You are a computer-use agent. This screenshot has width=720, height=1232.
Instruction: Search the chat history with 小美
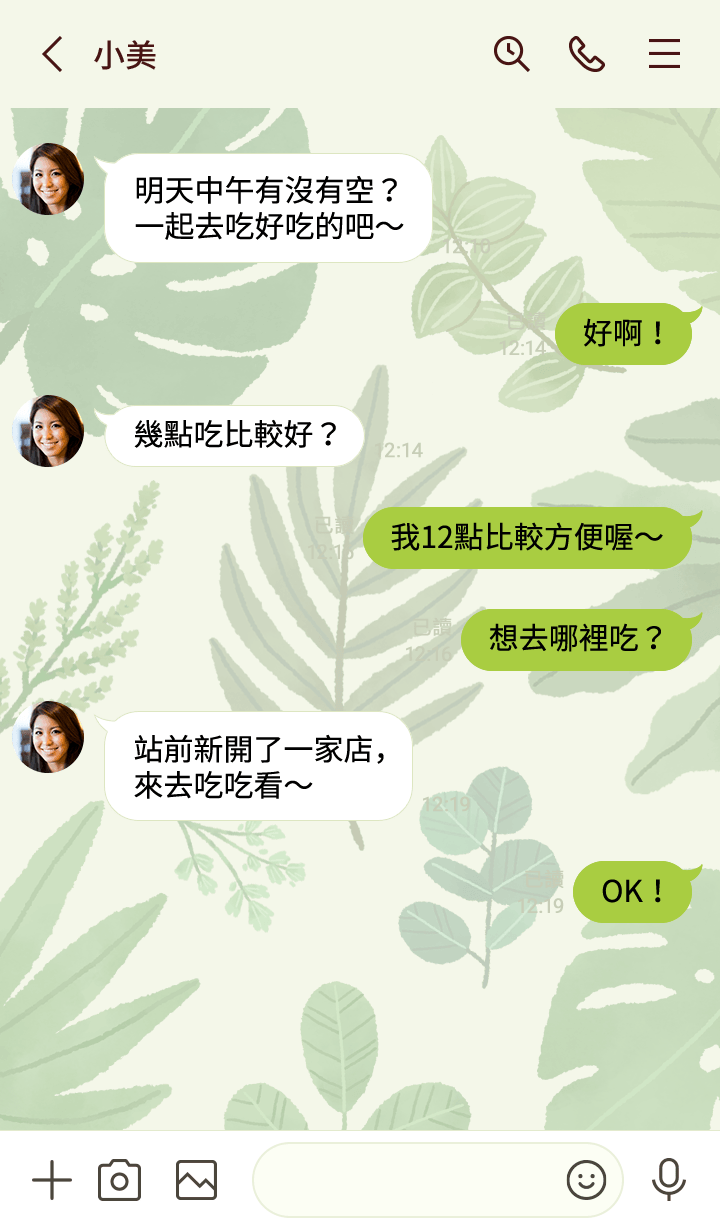pyautogui.click(x=511, y=54)
